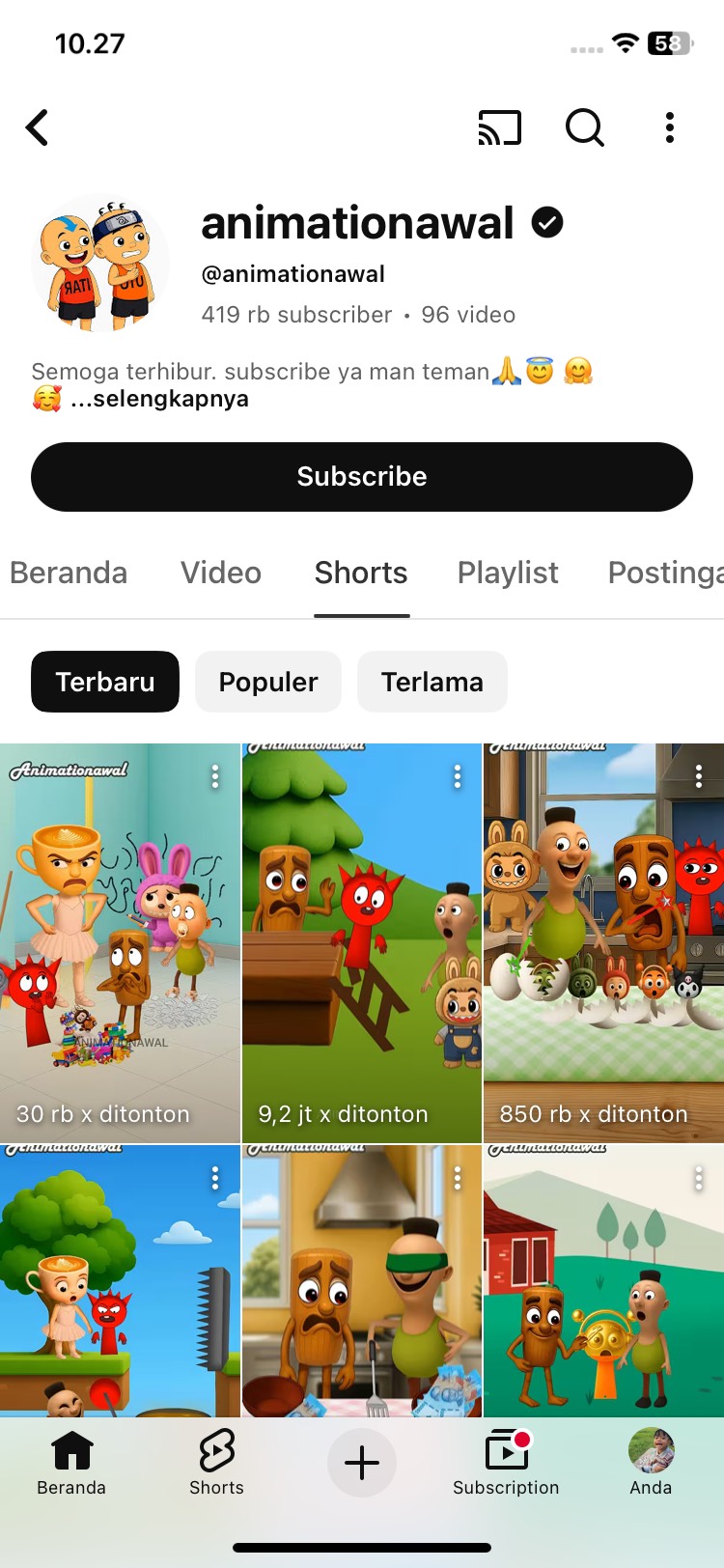
Task: Open the Anda profile tab
Action: tap(651, 1462)
